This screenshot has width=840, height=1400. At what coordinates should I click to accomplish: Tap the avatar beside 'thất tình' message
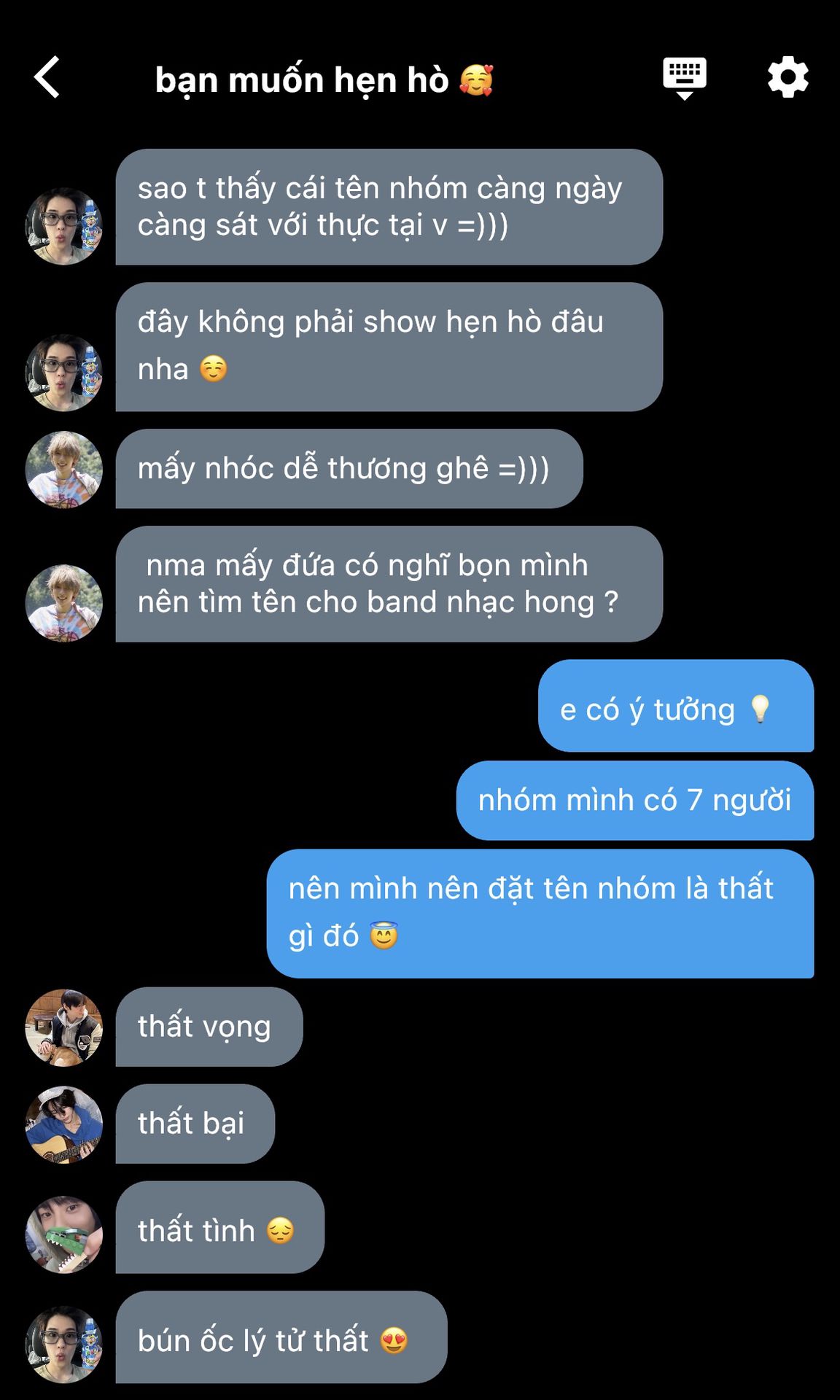64,1234
